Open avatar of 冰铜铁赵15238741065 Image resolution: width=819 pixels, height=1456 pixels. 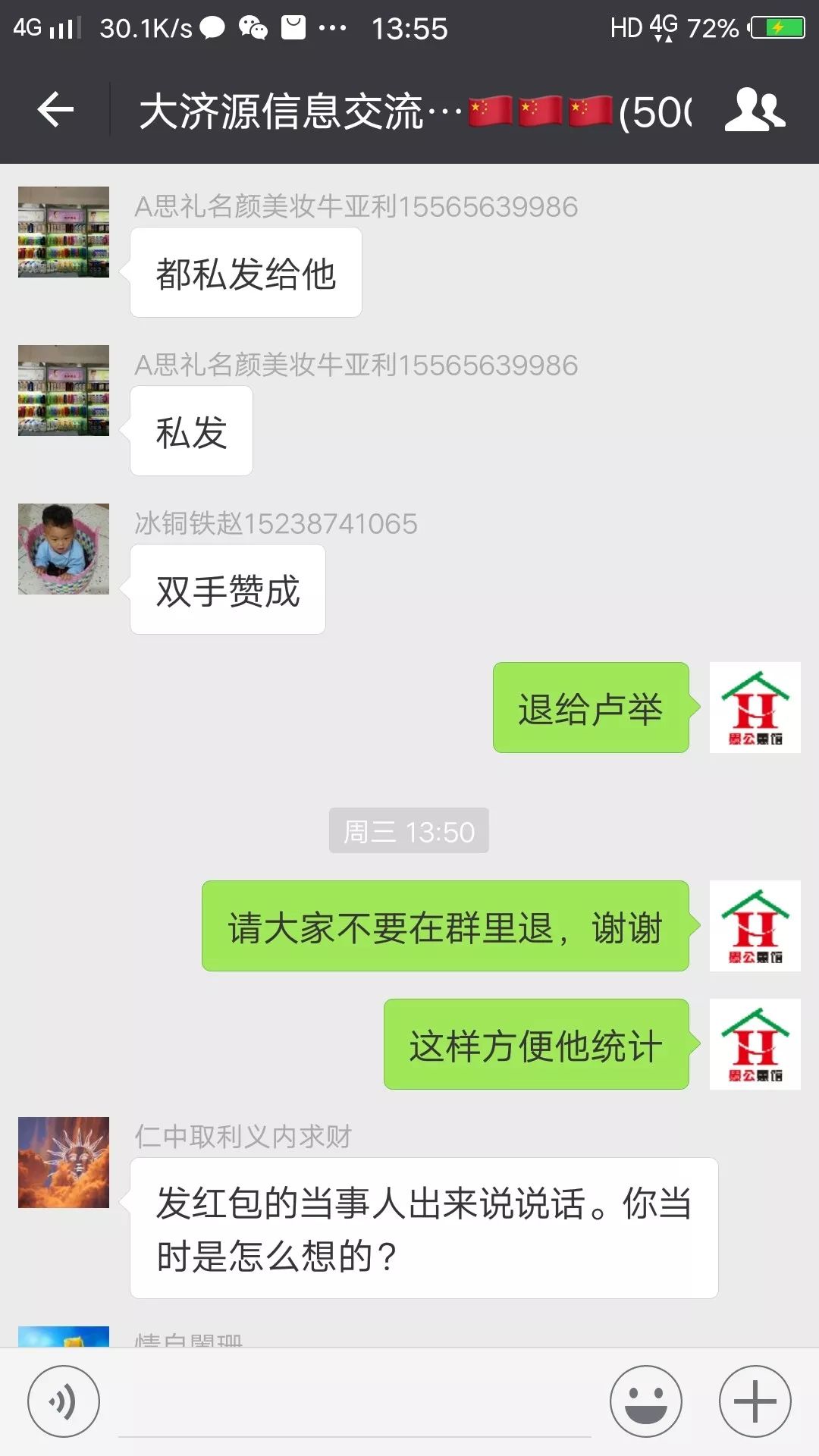tap(64, 549)
